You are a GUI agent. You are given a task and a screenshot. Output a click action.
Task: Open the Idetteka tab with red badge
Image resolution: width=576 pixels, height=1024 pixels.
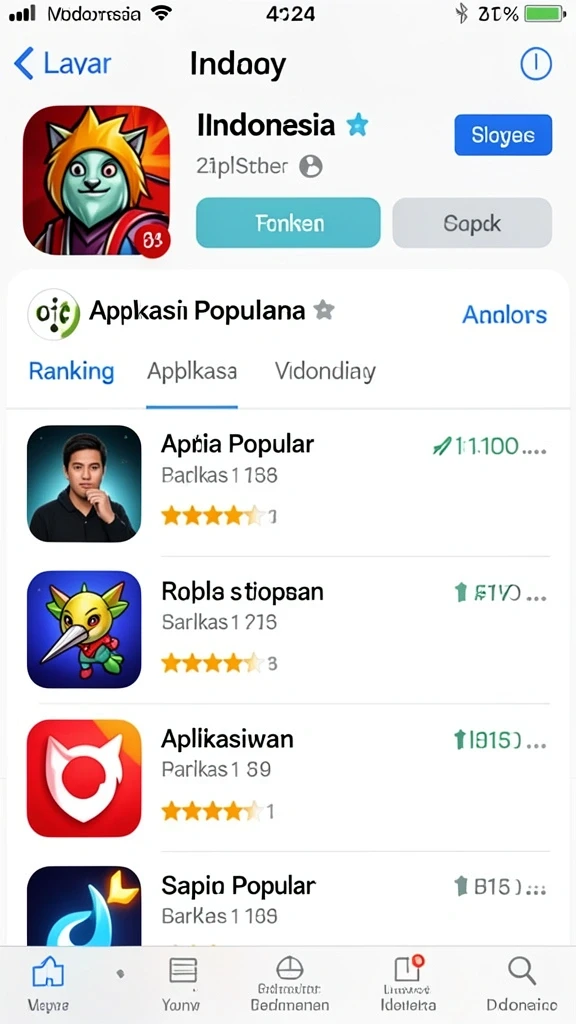(x=408, y=984)
